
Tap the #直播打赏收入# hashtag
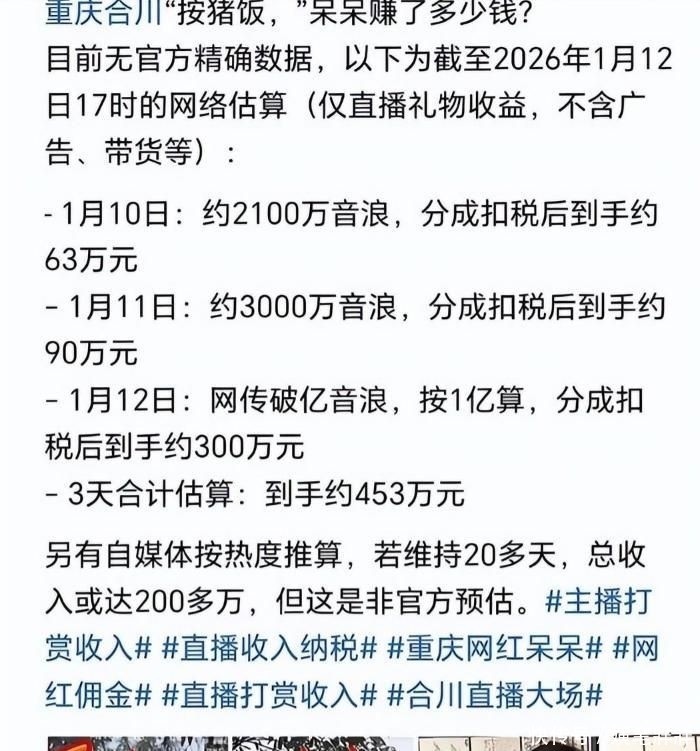[x=271, y=692]
